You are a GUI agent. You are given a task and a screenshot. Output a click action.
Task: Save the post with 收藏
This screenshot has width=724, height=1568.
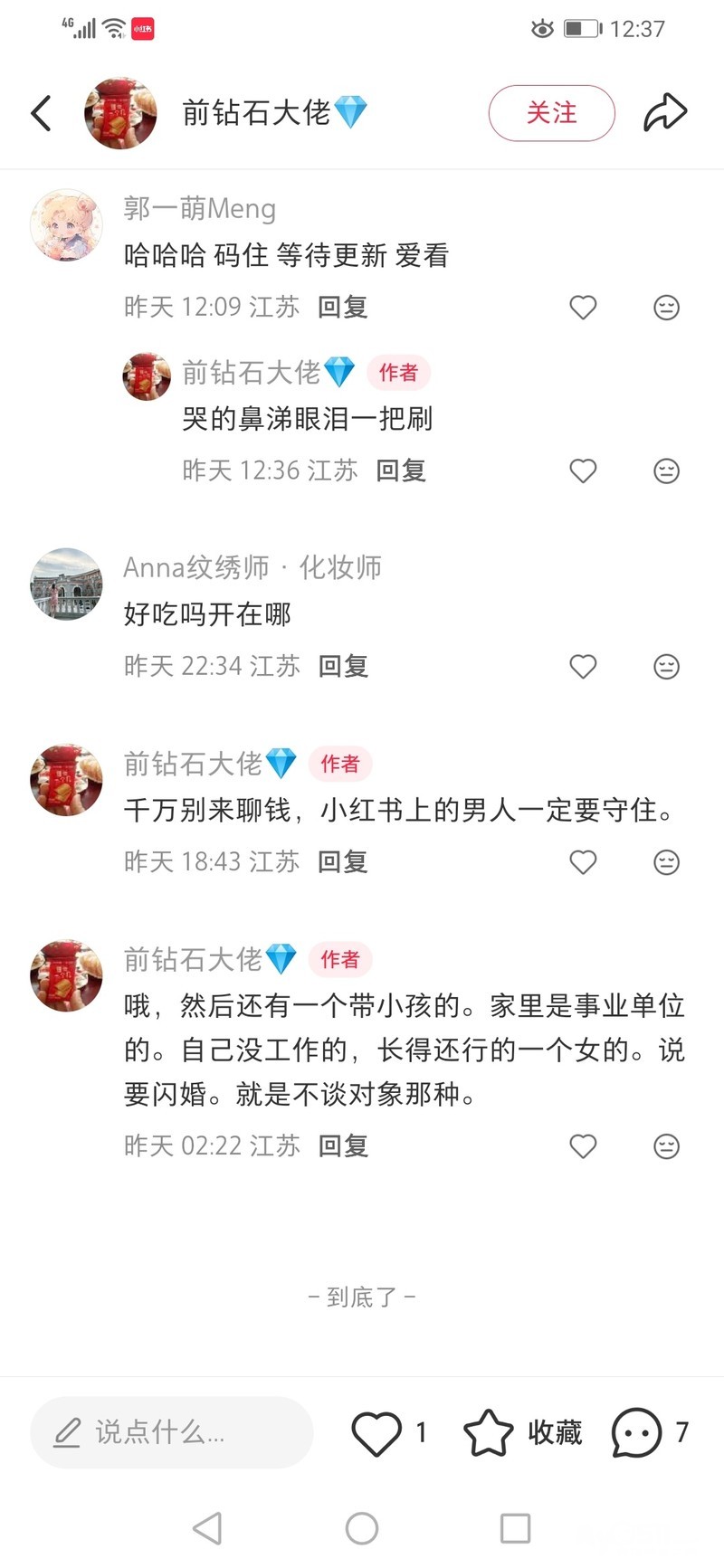[x=522, y=1433]
